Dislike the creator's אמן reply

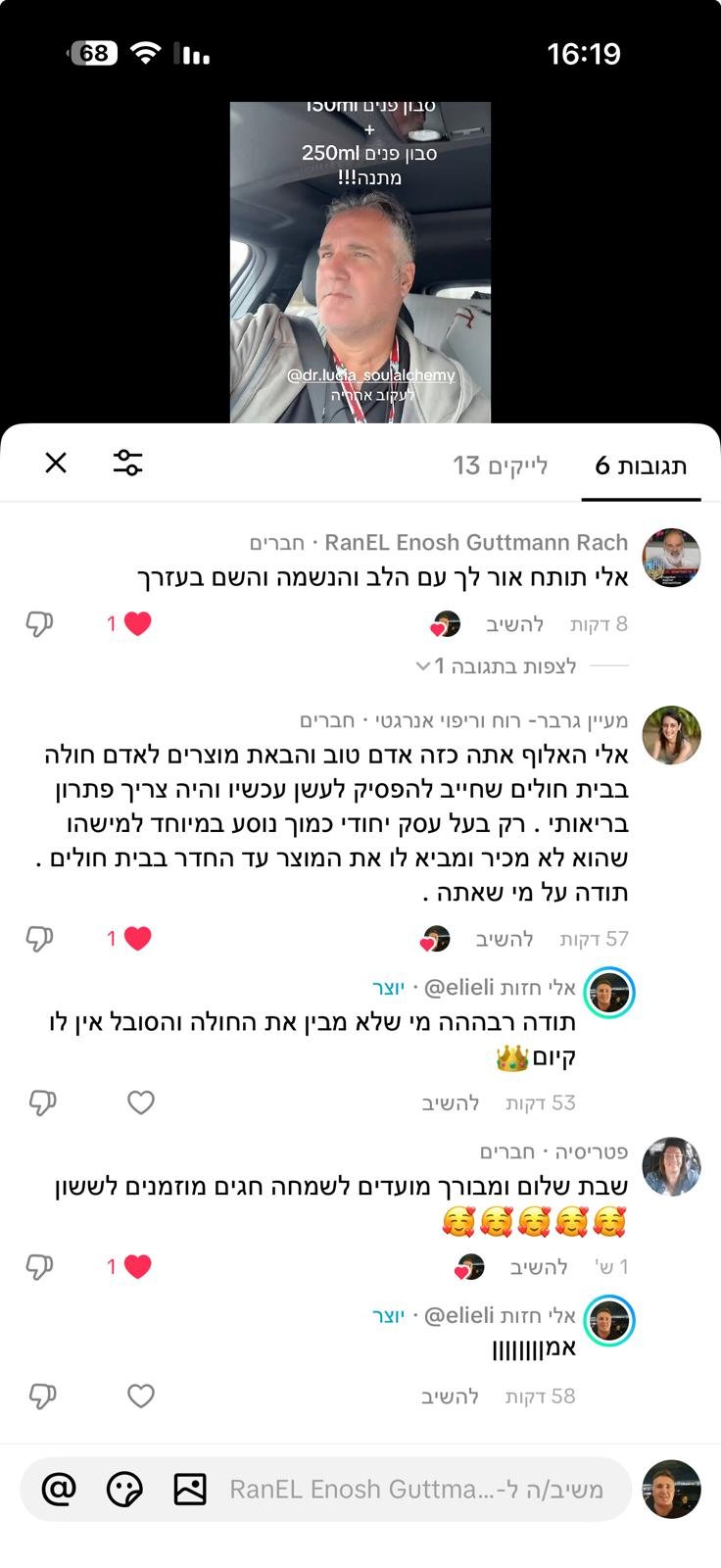[x=41, y=1396]
